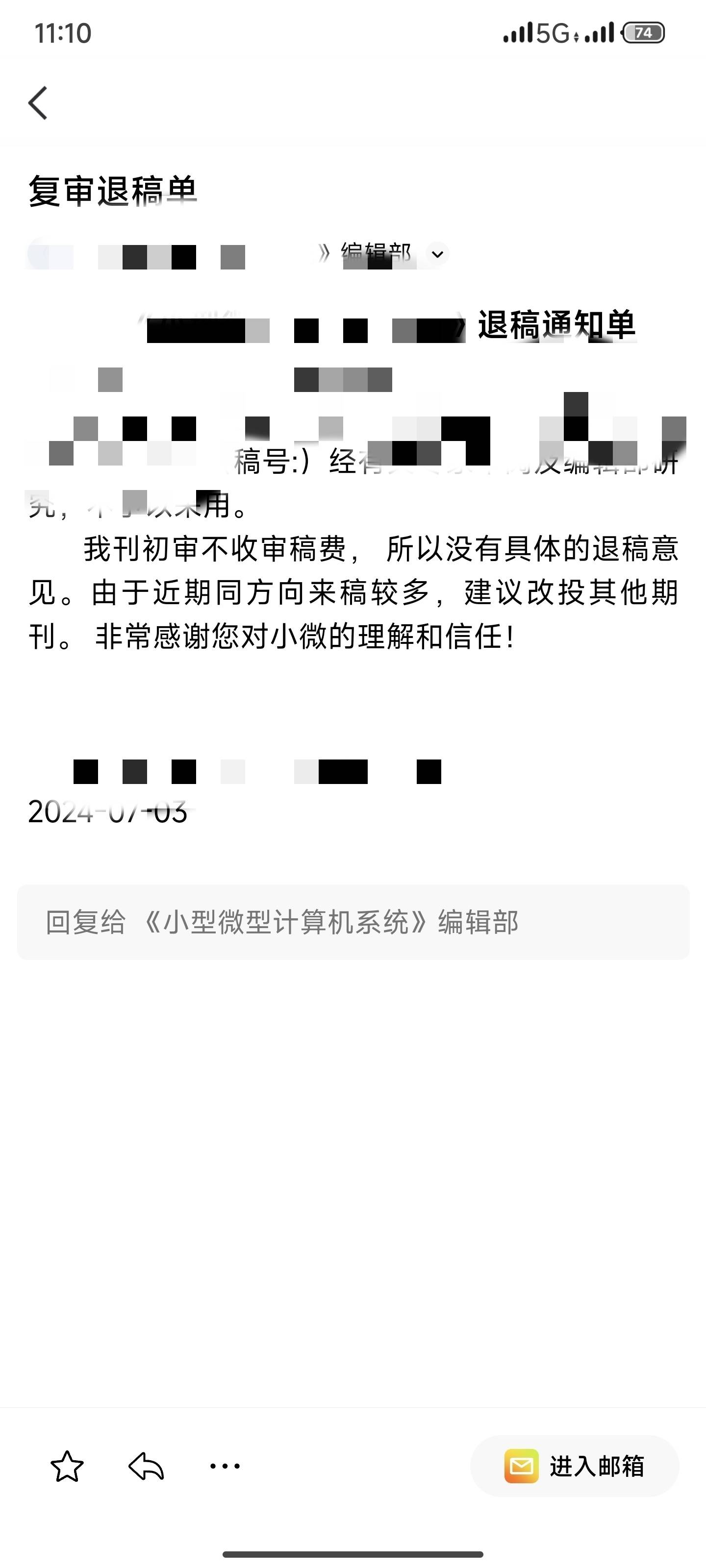
Task: Expand the sender details chevron
Action: (x=437, y=254)
